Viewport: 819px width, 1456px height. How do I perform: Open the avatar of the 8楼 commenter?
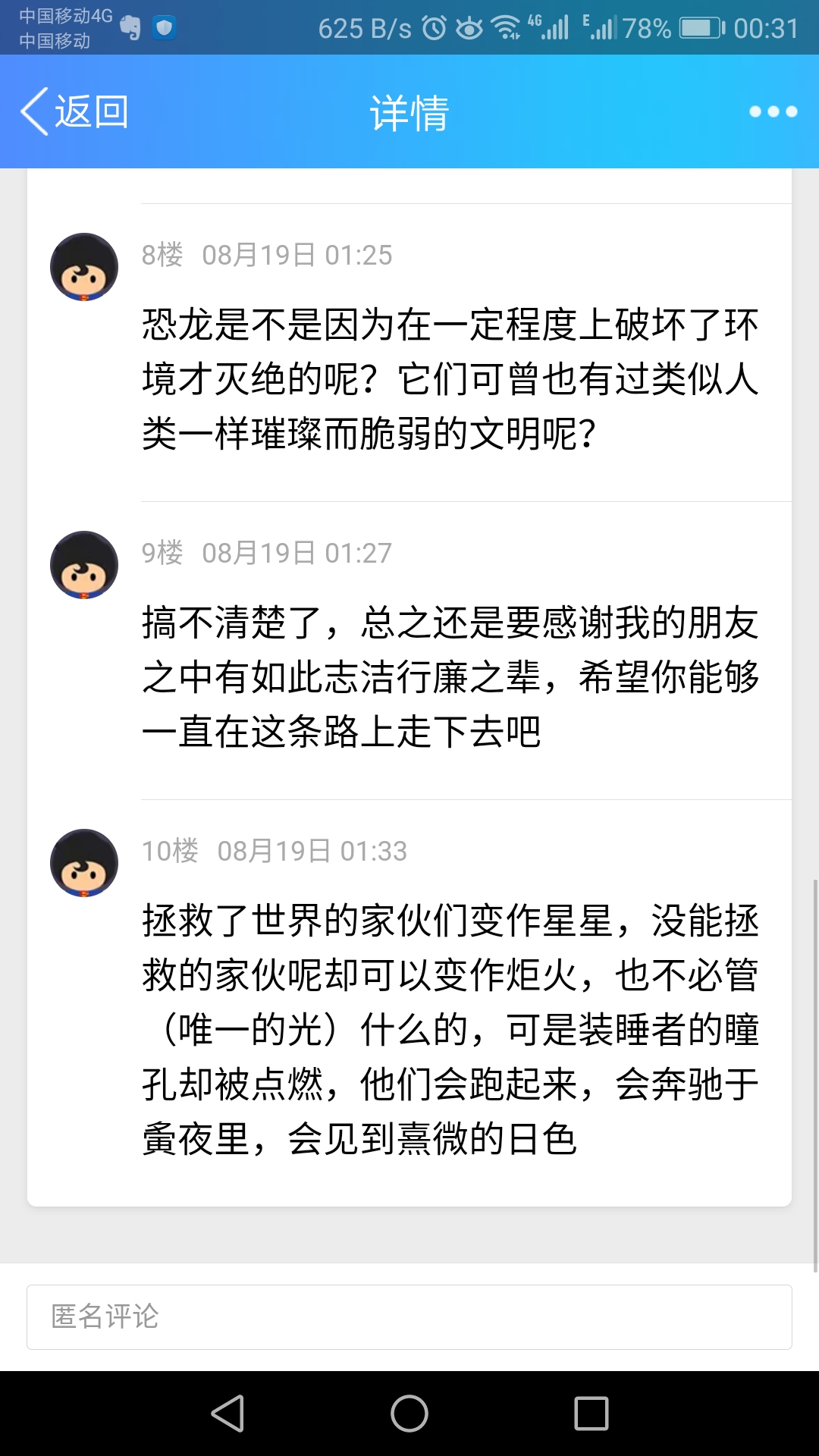(x=84, y=267)
